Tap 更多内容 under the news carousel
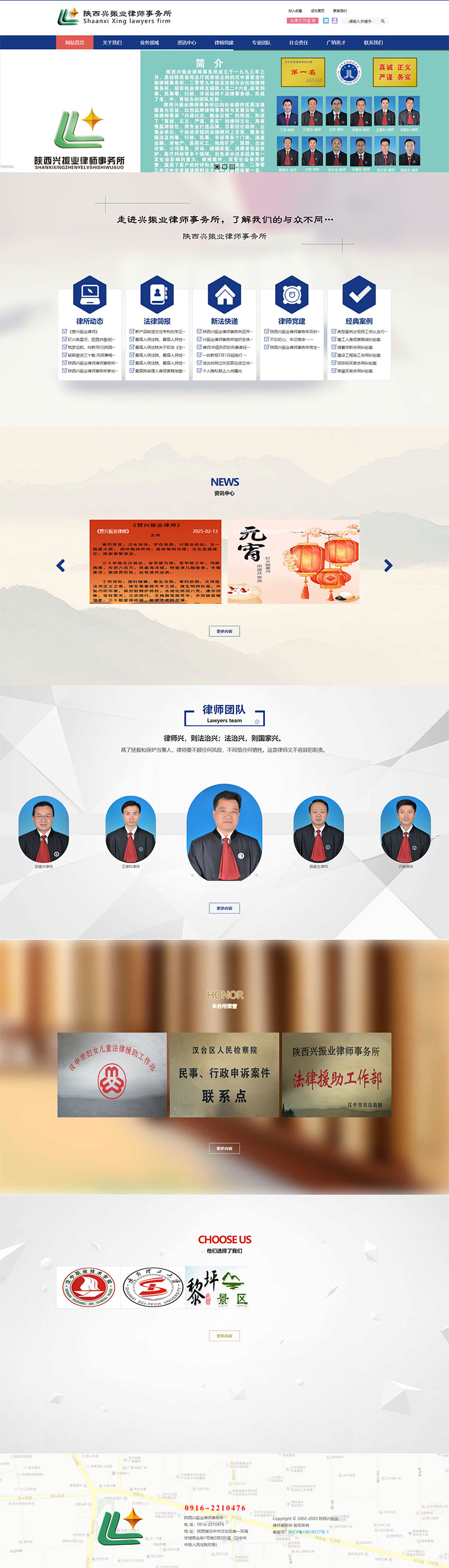This screenshot has width=449, height=1568. [224, 631]
